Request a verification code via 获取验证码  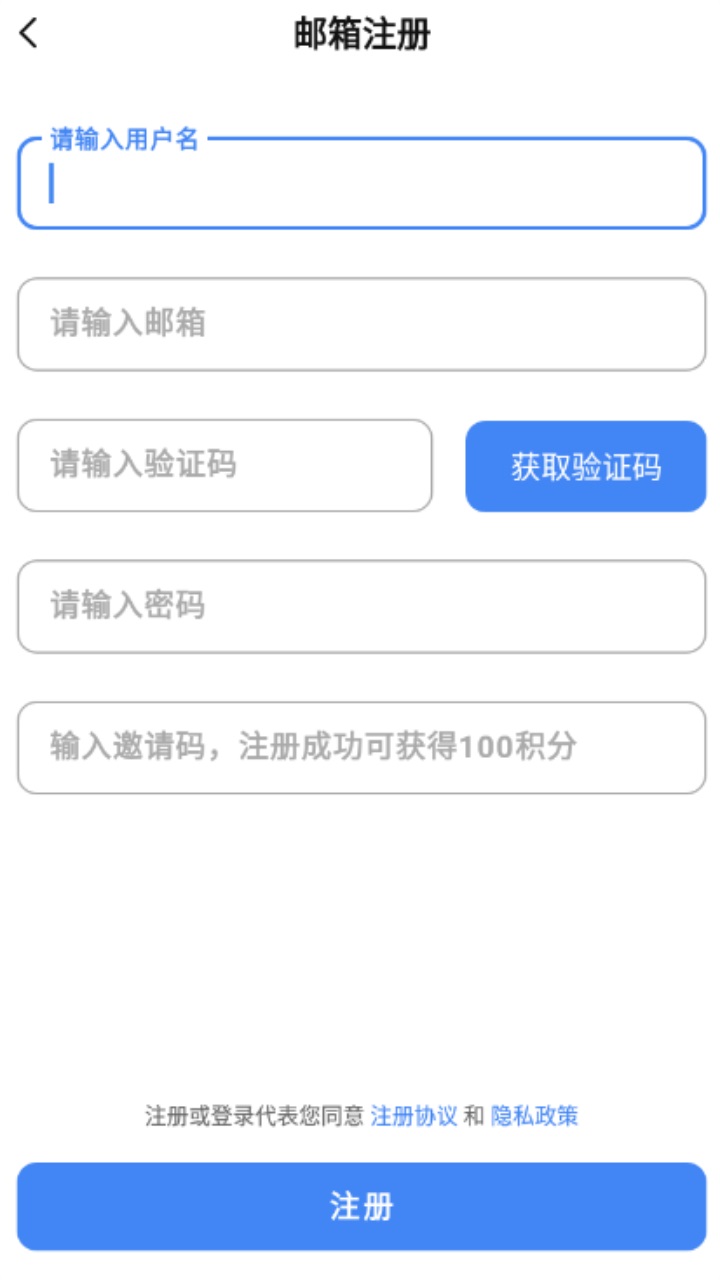pos(583,465)
